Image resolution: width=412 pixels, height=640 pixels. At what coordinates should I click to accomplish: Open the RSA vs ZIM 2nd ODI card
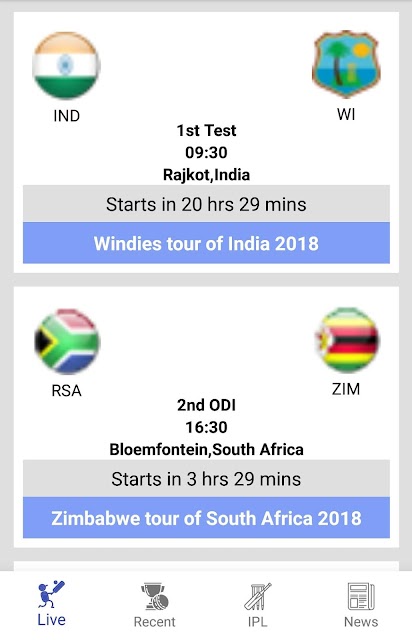pos(206,417)
